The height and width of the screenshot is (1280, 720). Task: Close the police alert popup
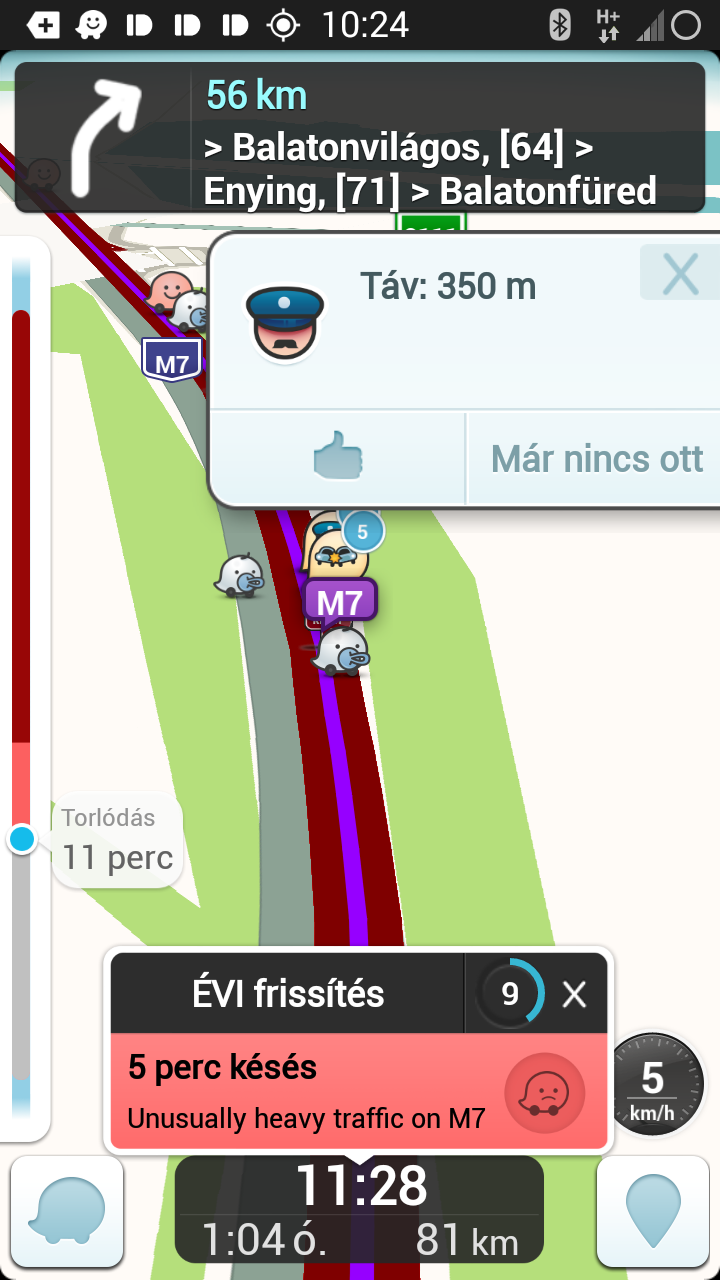pyautogui.click(x=680, y=273)
